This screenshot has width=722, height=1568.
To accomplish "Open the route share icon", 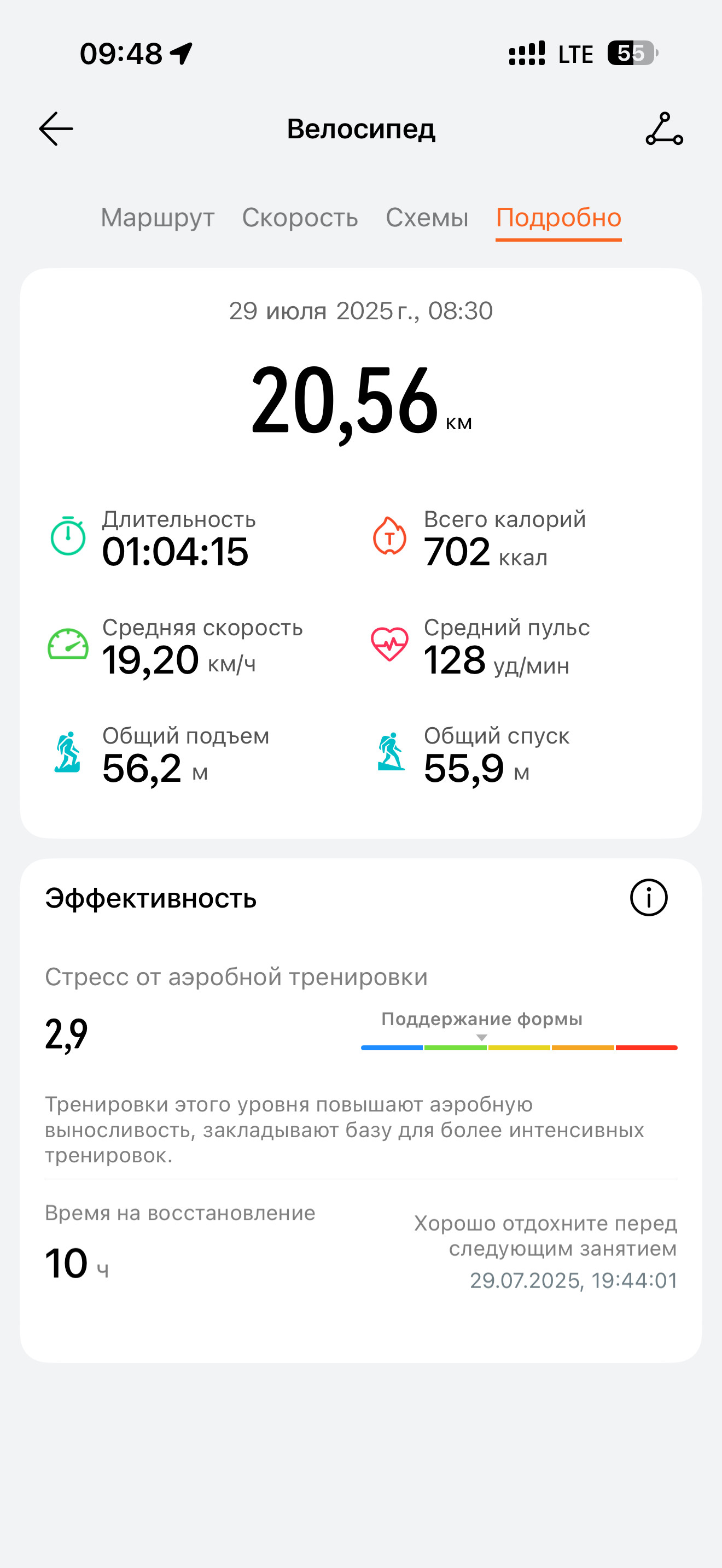I will [664, 128].
